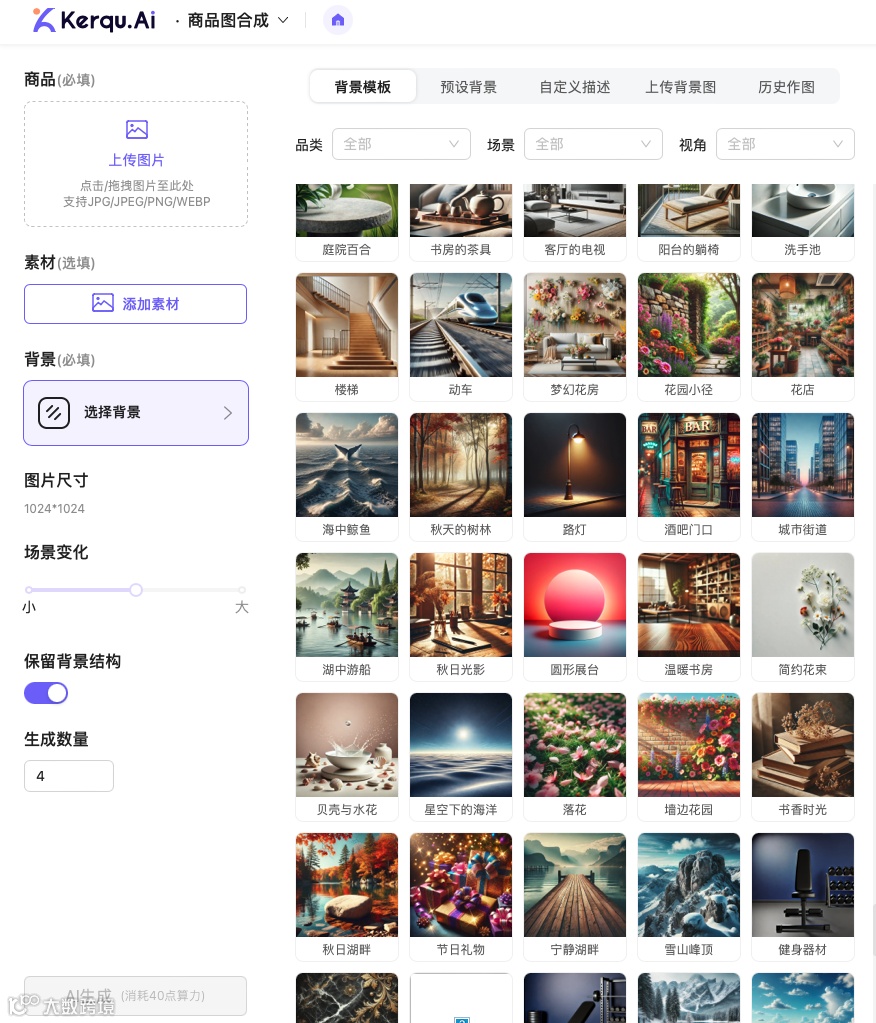
Task: Click the background pattern icon inside 选择背景 button
Action: pyautogui.click(x=54, y=412)
